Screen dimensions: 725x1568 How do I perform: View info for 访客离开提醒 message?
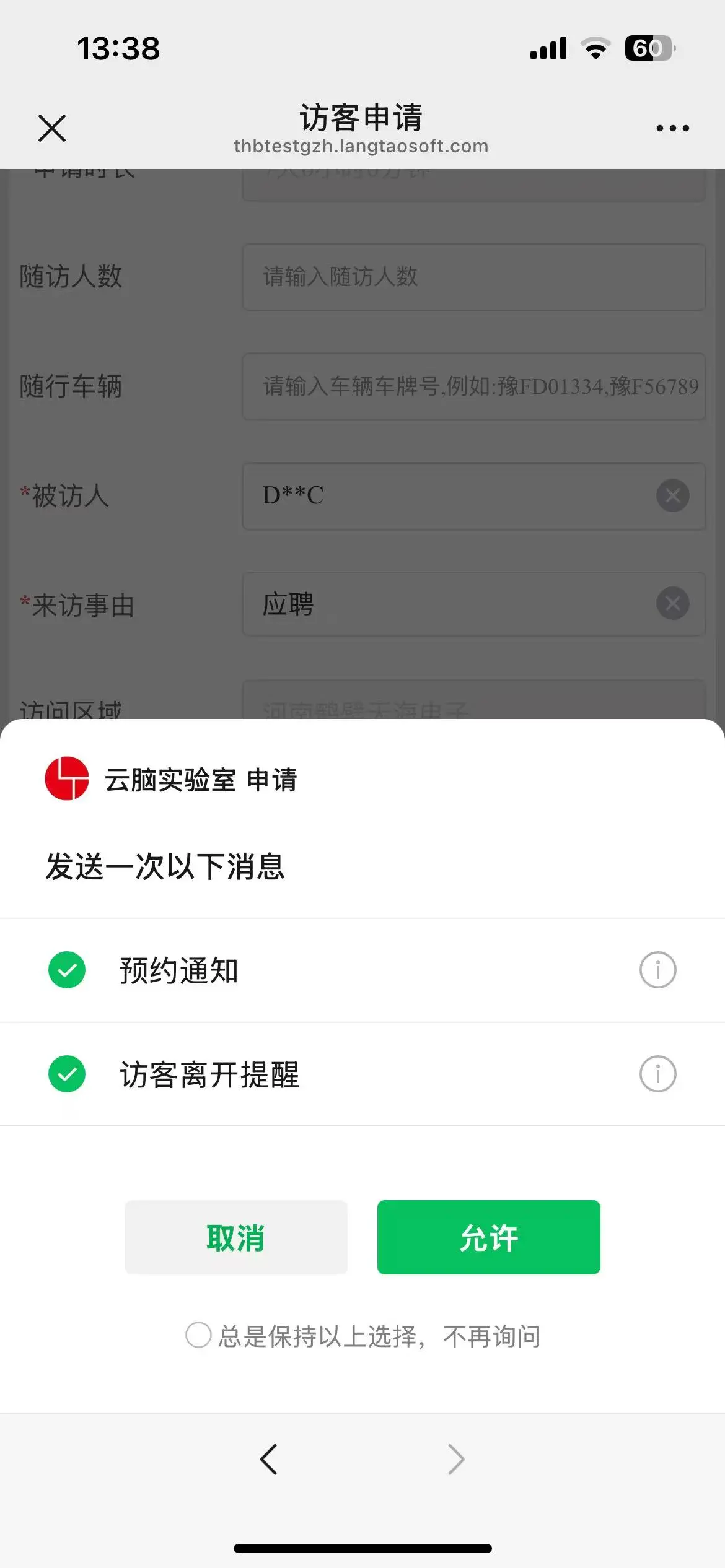point(657,1074)
